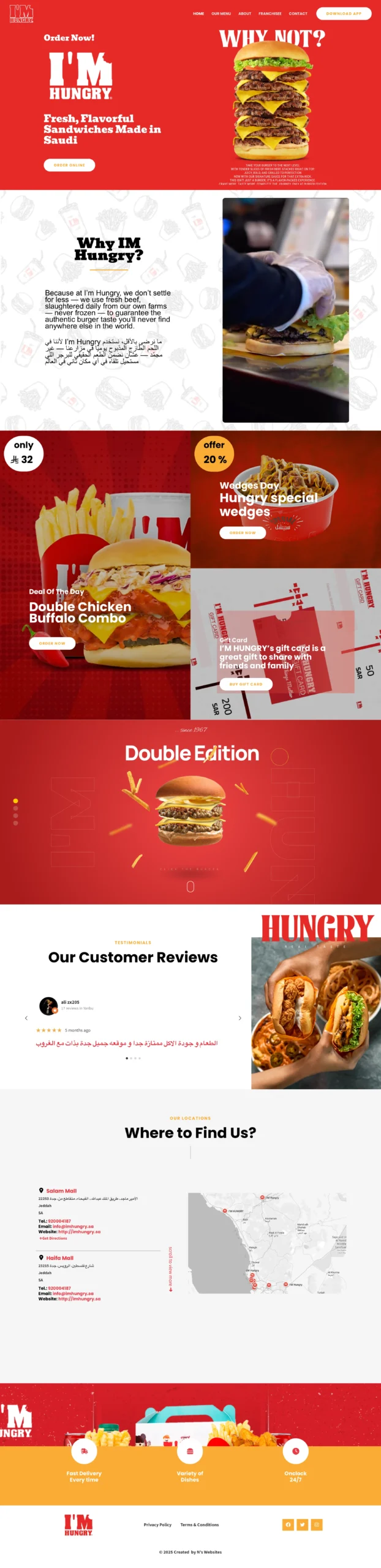The height and width of the screenshot is (1568, 381).
Task: Tap Order Online in the hero banner
Action: (69, 165)
